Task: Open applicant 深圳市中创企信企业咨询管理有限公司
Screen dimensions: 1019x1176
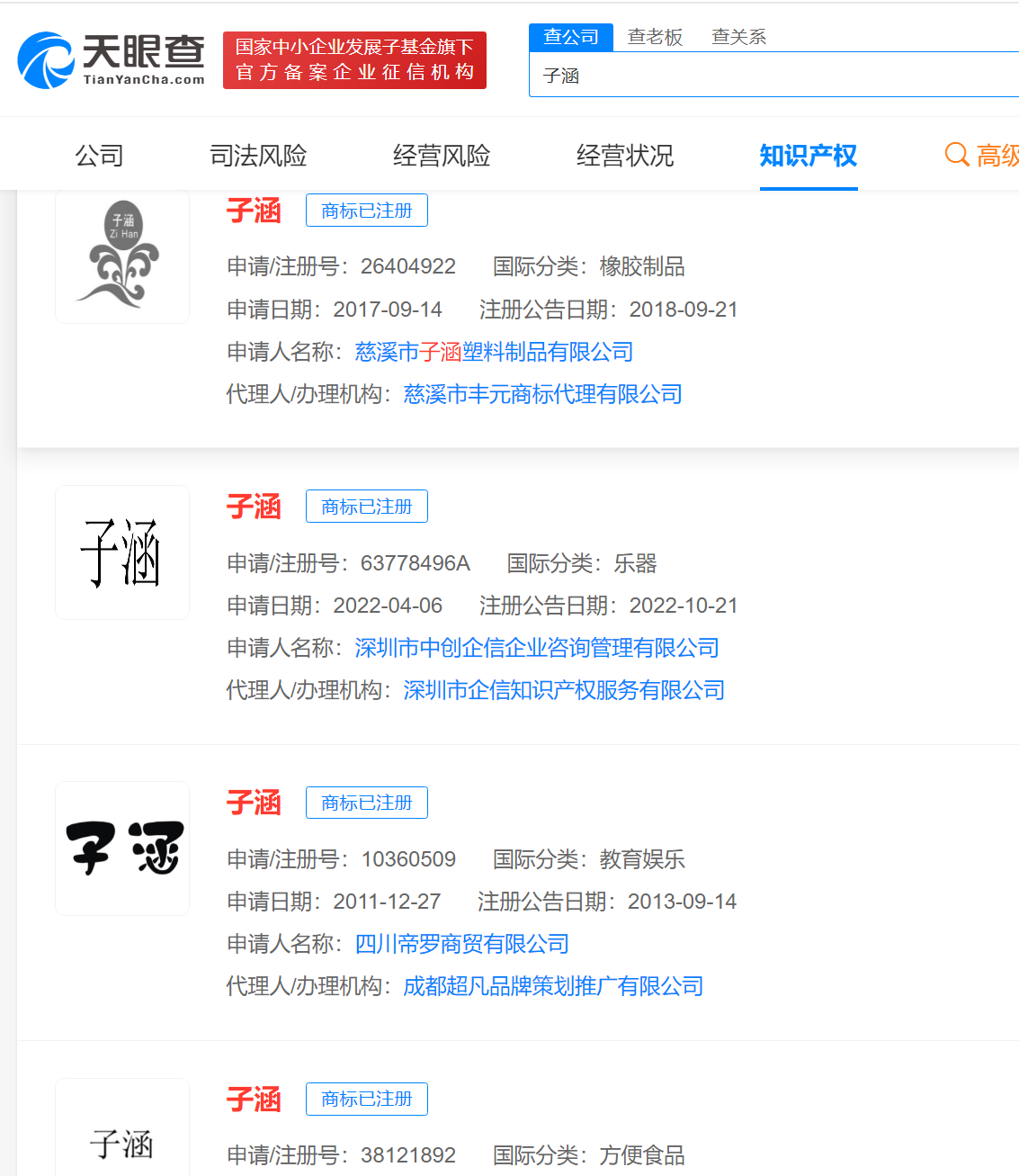Action: pyautogui.click(x=537, y=648)
